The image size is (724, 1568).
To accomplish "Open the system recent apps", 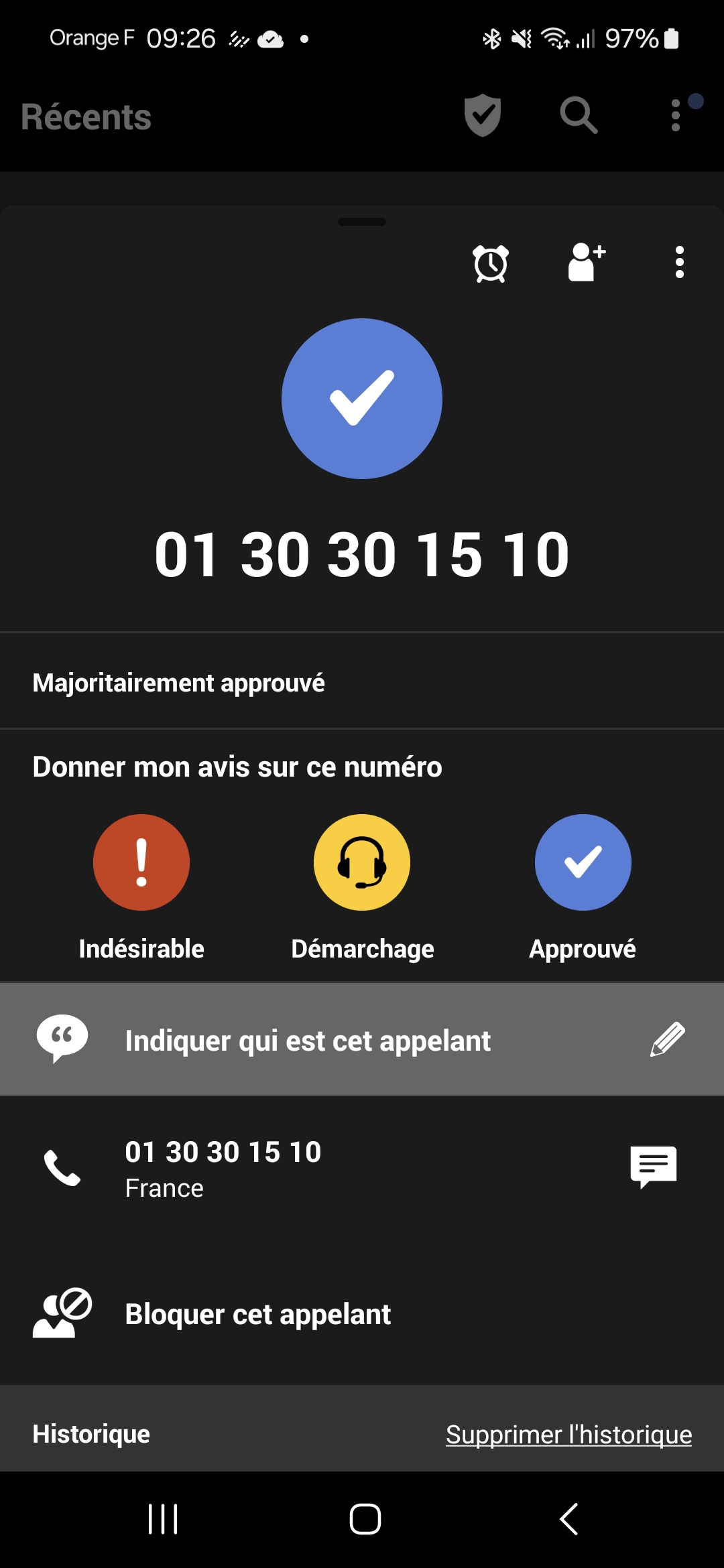I will tap(163, 1519).
